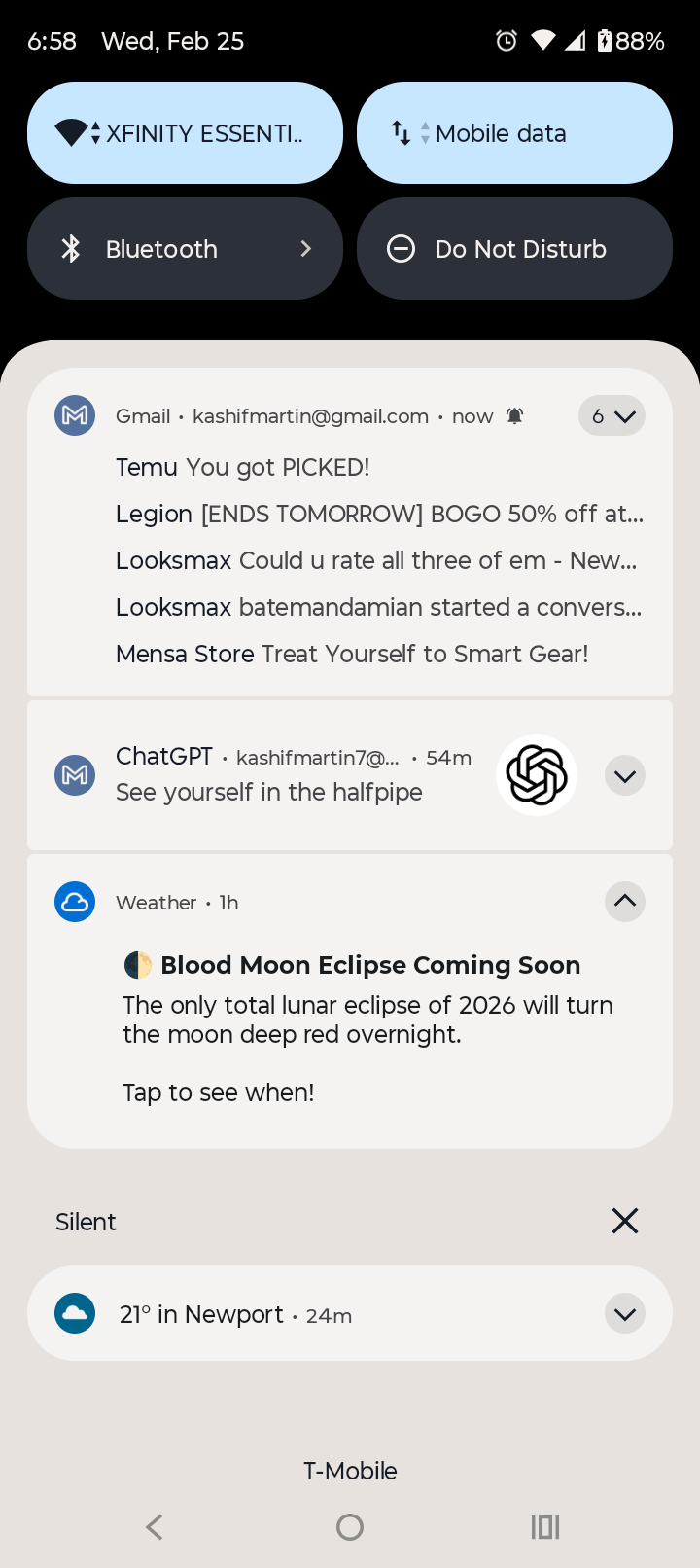Open the Legion BOGO 50% off email
700x1568 pixels.
pyautogui.click(x=379, y=515)
